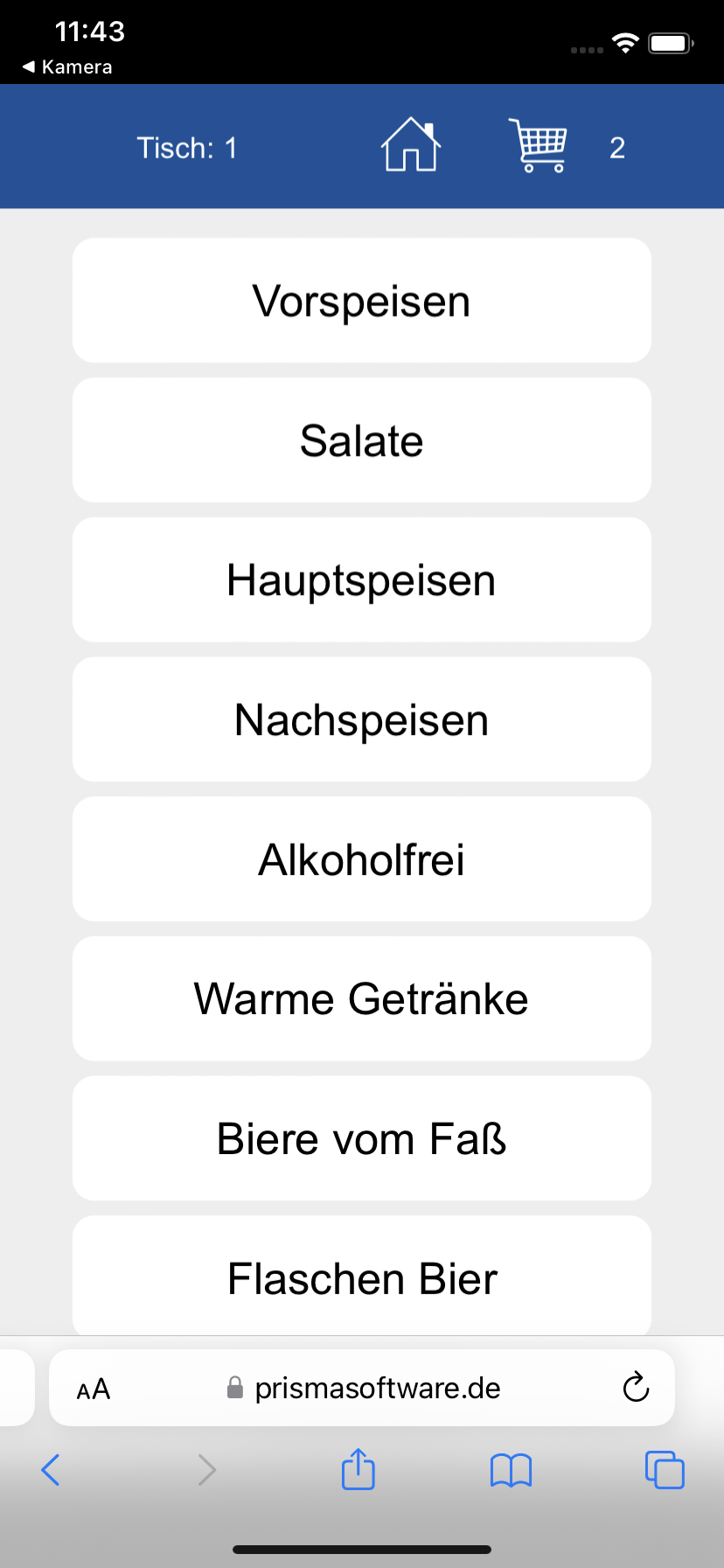Open the shopping cart

click(538, 145)
